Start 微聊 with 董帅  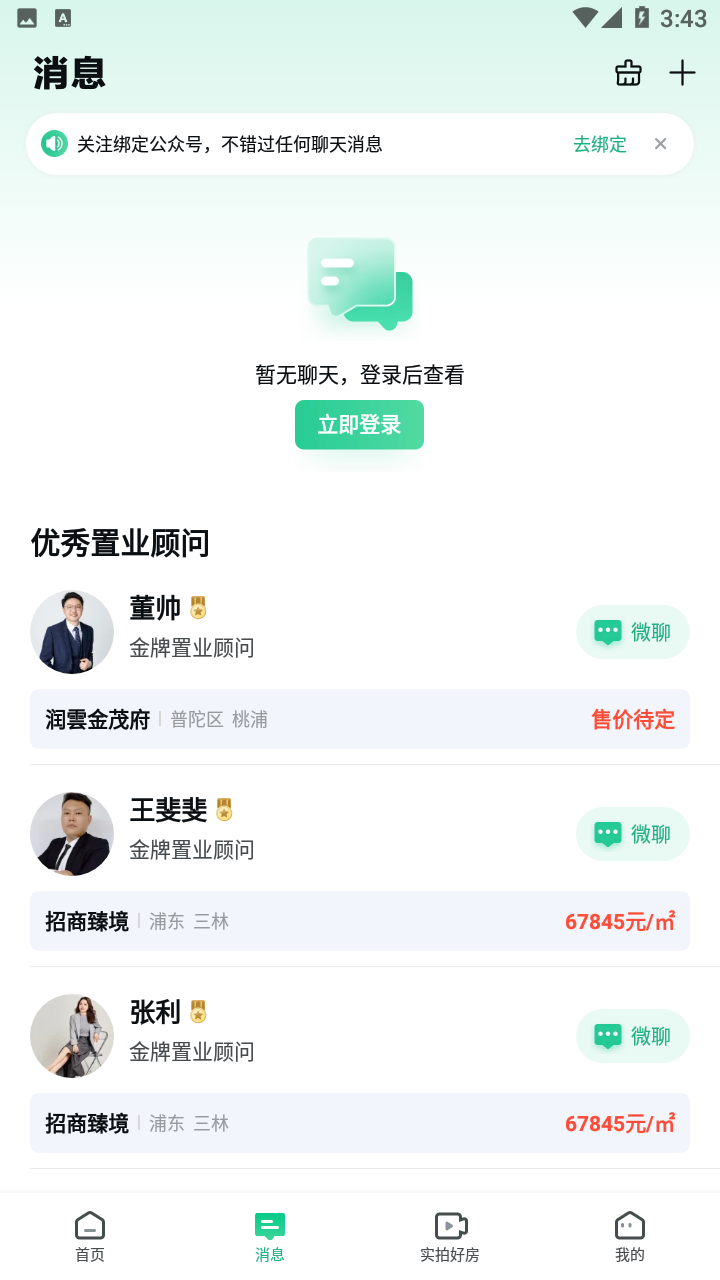(x=632, y=632)
